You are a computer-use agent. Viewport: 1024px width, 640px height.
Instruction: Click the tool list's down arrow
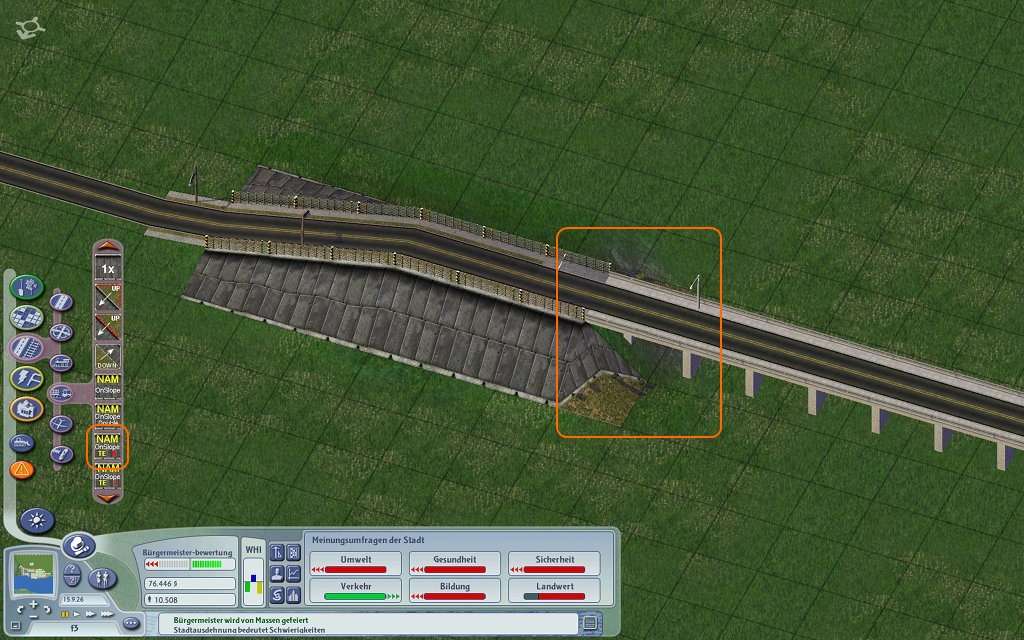[x=108, y=496]
